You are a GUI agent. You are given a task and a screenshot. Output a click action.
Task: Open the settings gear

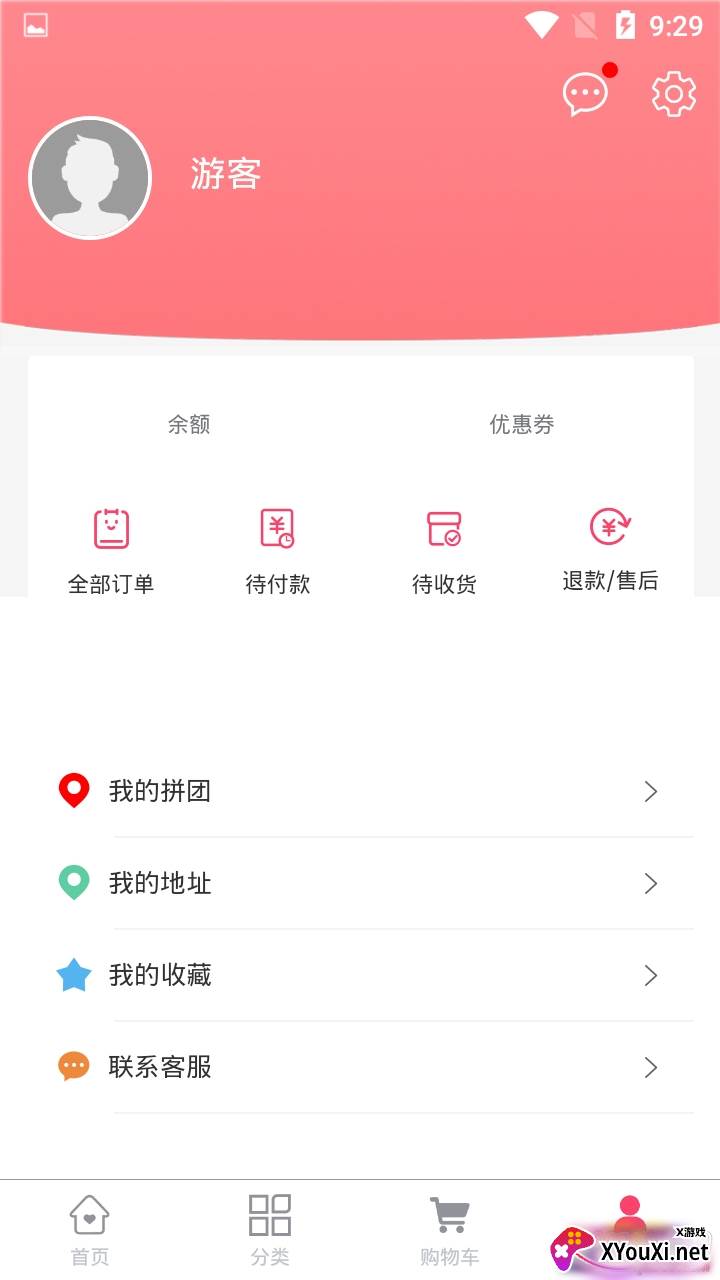pos(674,94)
